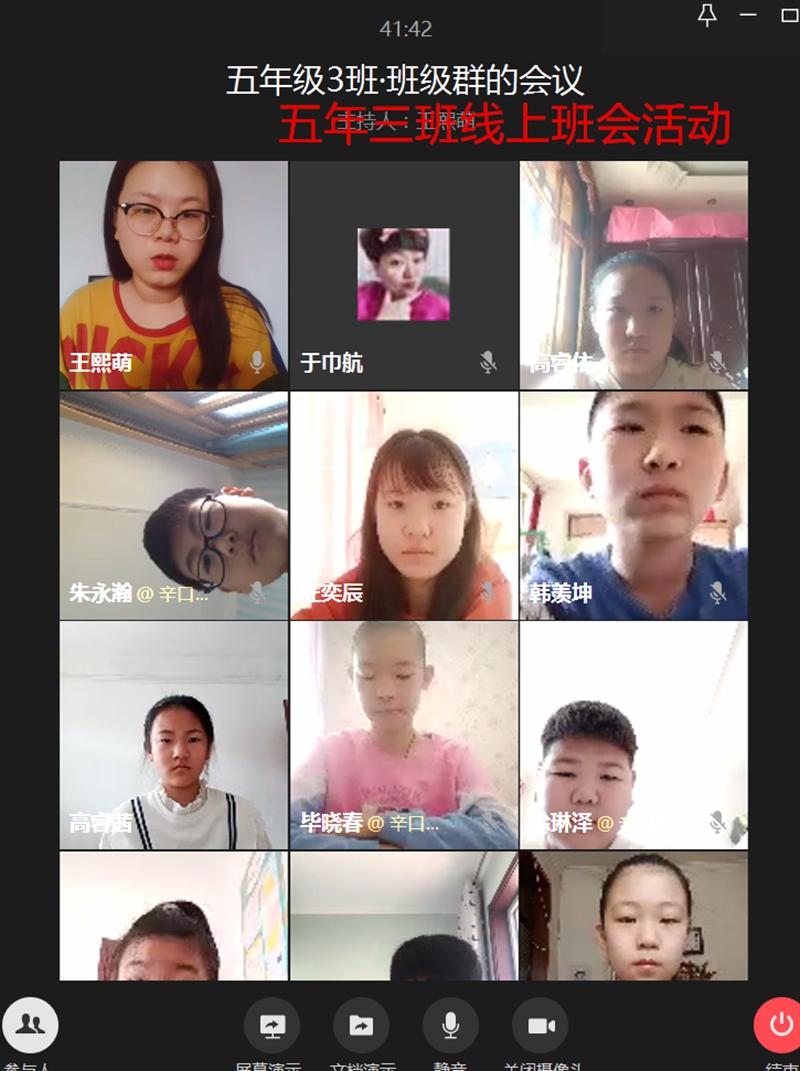Select 于巾航's avatar tile
The width and height of the screenshot is (800, 1071).
tap(403, 275)
